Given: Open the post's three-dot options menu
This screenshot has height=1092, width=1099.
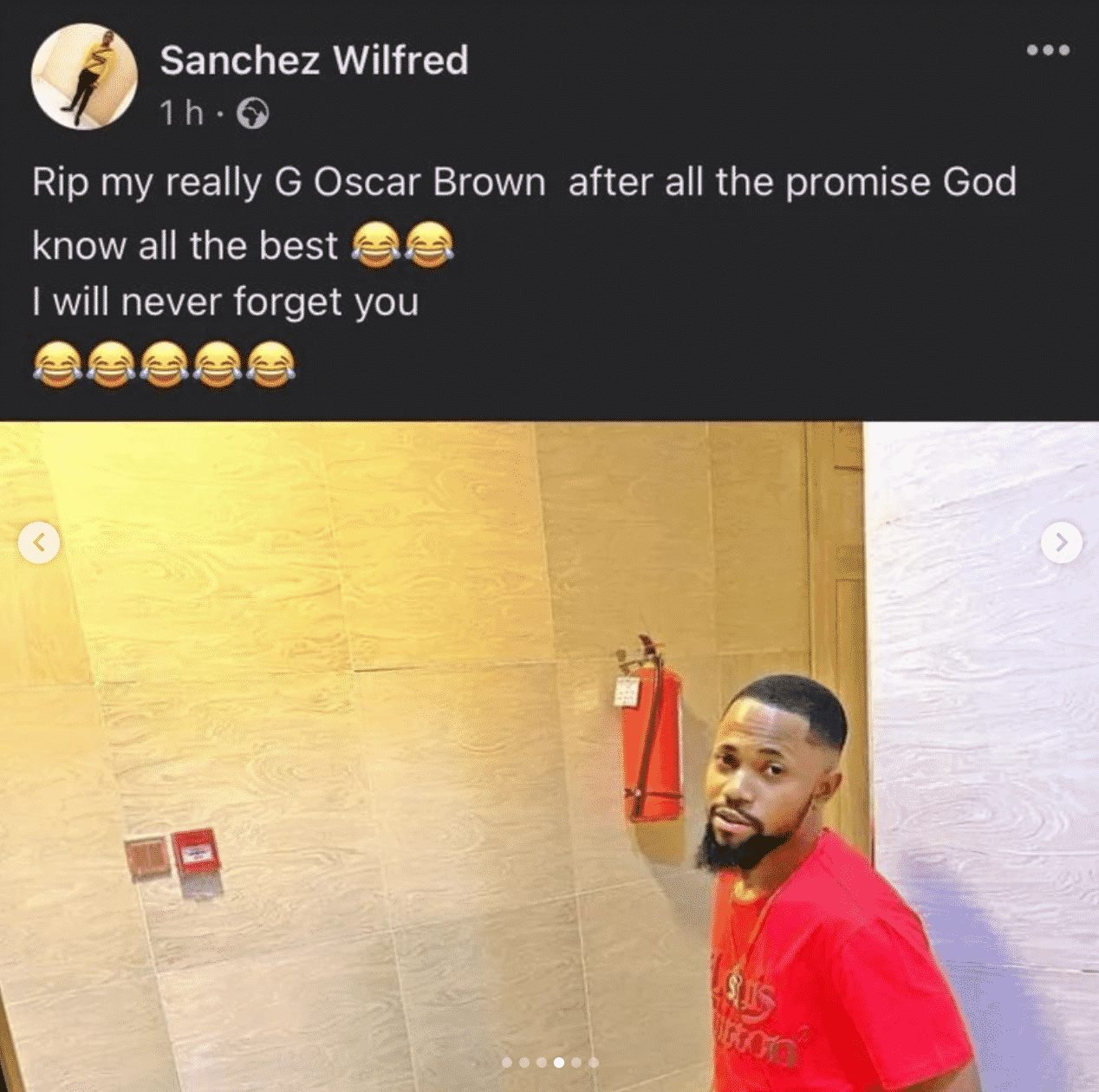Looking at the screenshot, I should pos(1047,50).
